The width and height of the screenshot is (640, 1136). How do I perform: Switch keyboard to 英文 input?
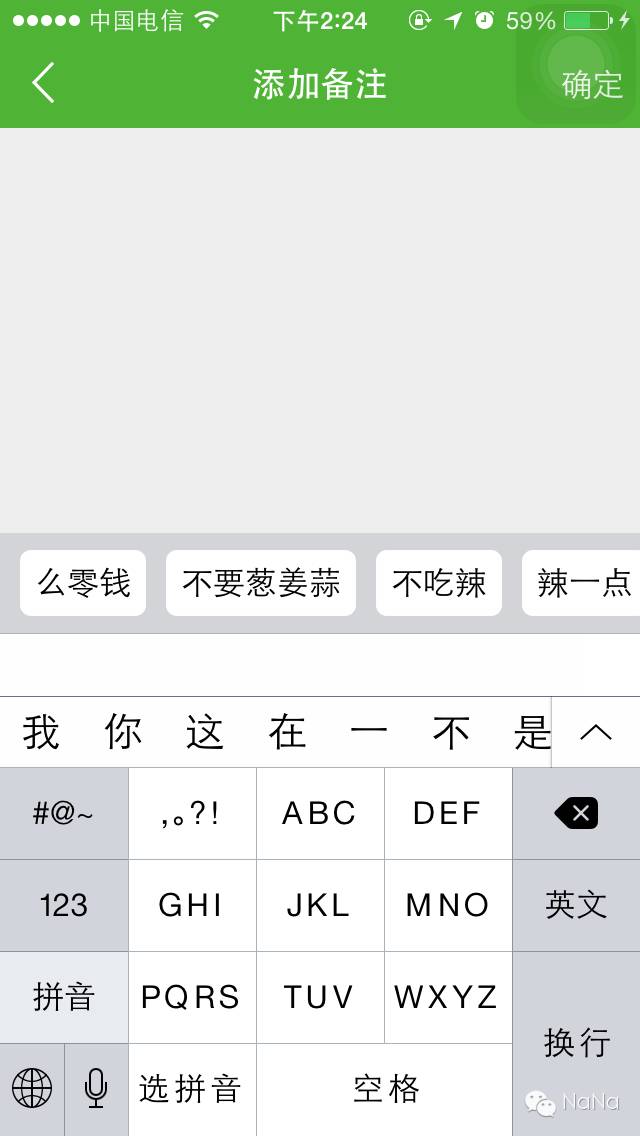(576, 905)
